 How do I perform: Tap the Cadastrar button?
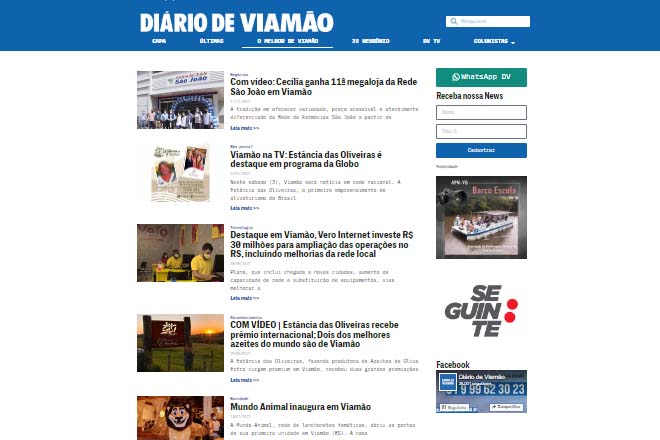tap(481, 150)
